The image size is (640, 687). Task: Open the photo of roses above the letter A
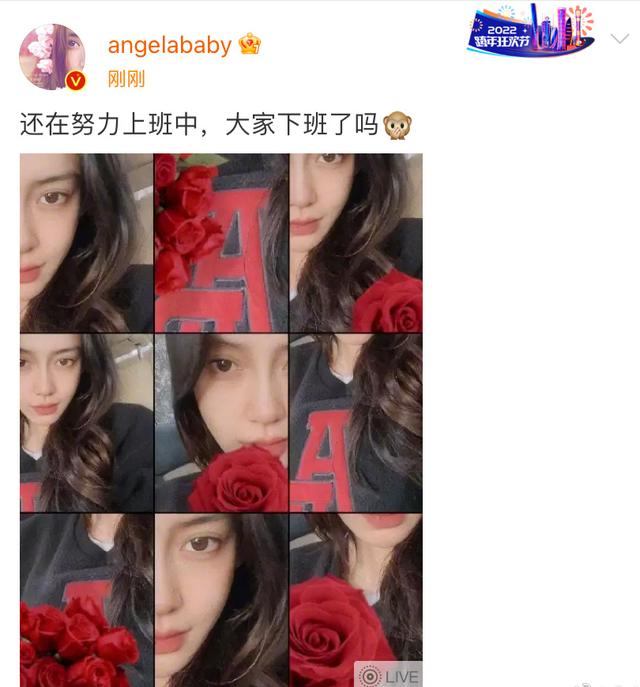coord(221,242)
